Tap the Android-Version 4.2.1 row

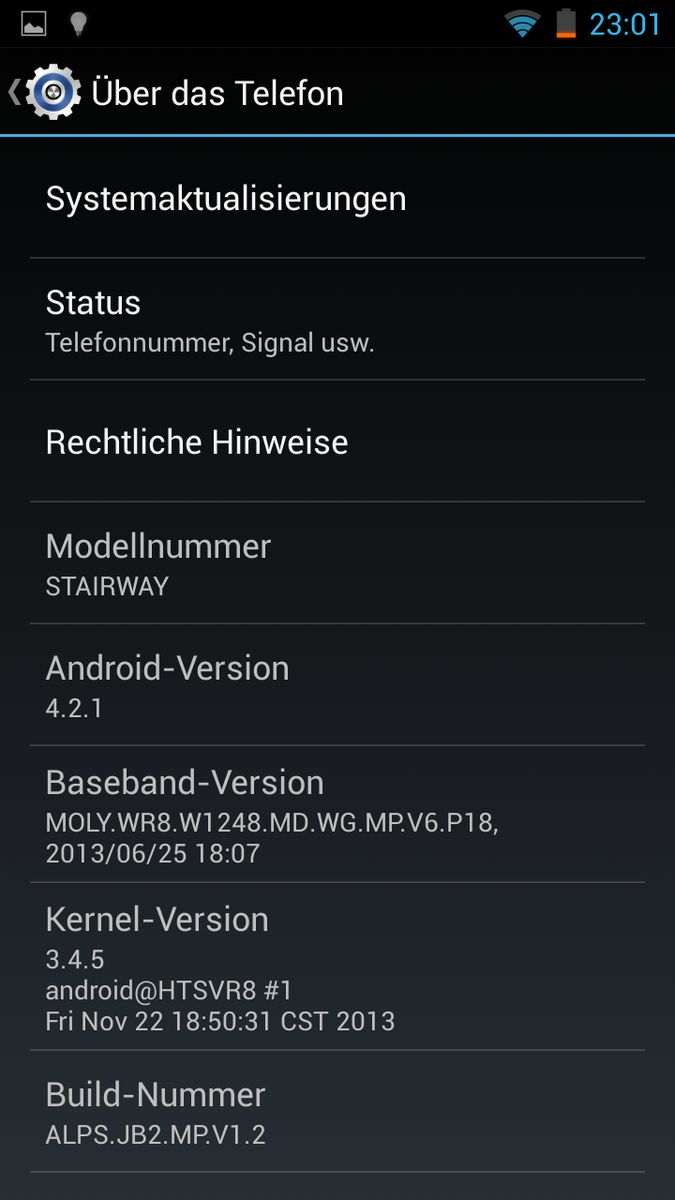click(x=337, y=686)
